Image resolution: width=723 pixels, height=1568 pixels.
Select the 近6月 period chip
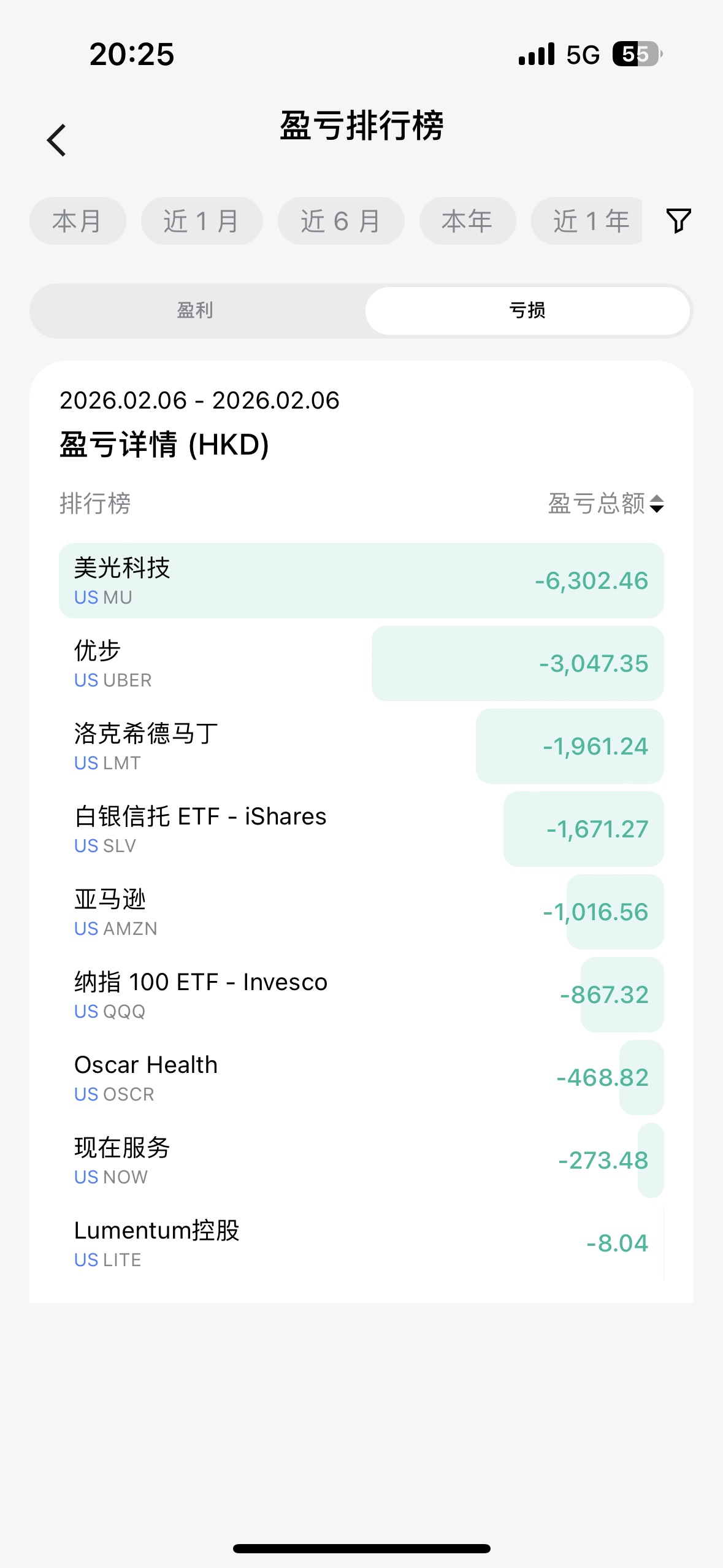tap(340, 221)
